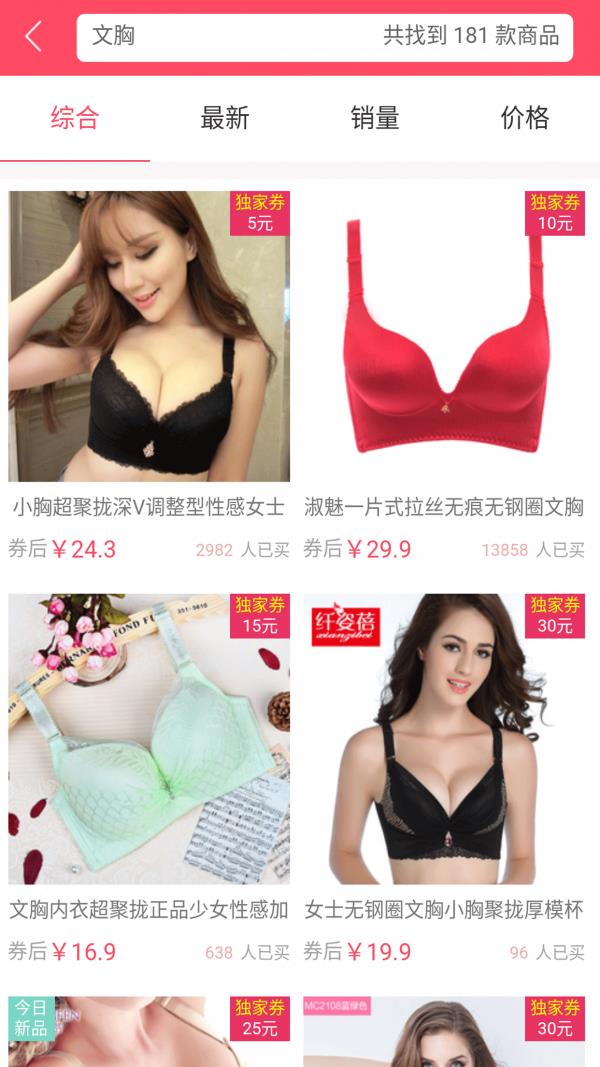The image size is (600, 1067).
Task: Go back using the top-left arrow
Action: [33, 37]
